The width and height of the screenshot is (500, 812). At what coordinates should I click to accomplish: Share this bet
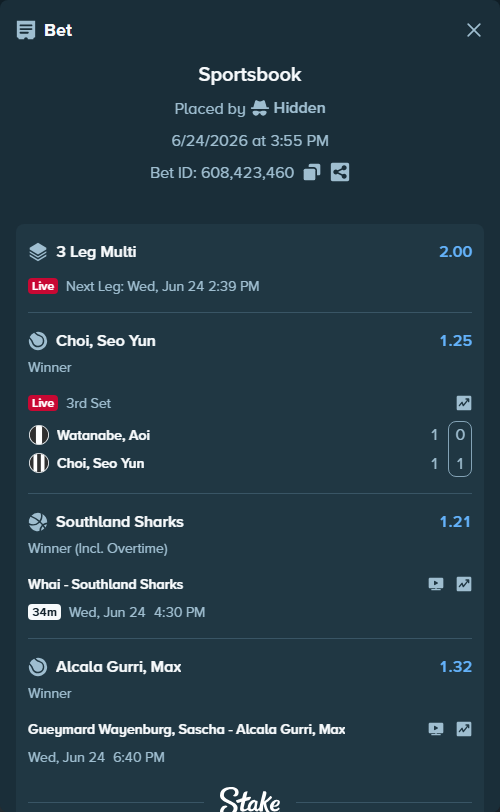[x=340, y=172]
